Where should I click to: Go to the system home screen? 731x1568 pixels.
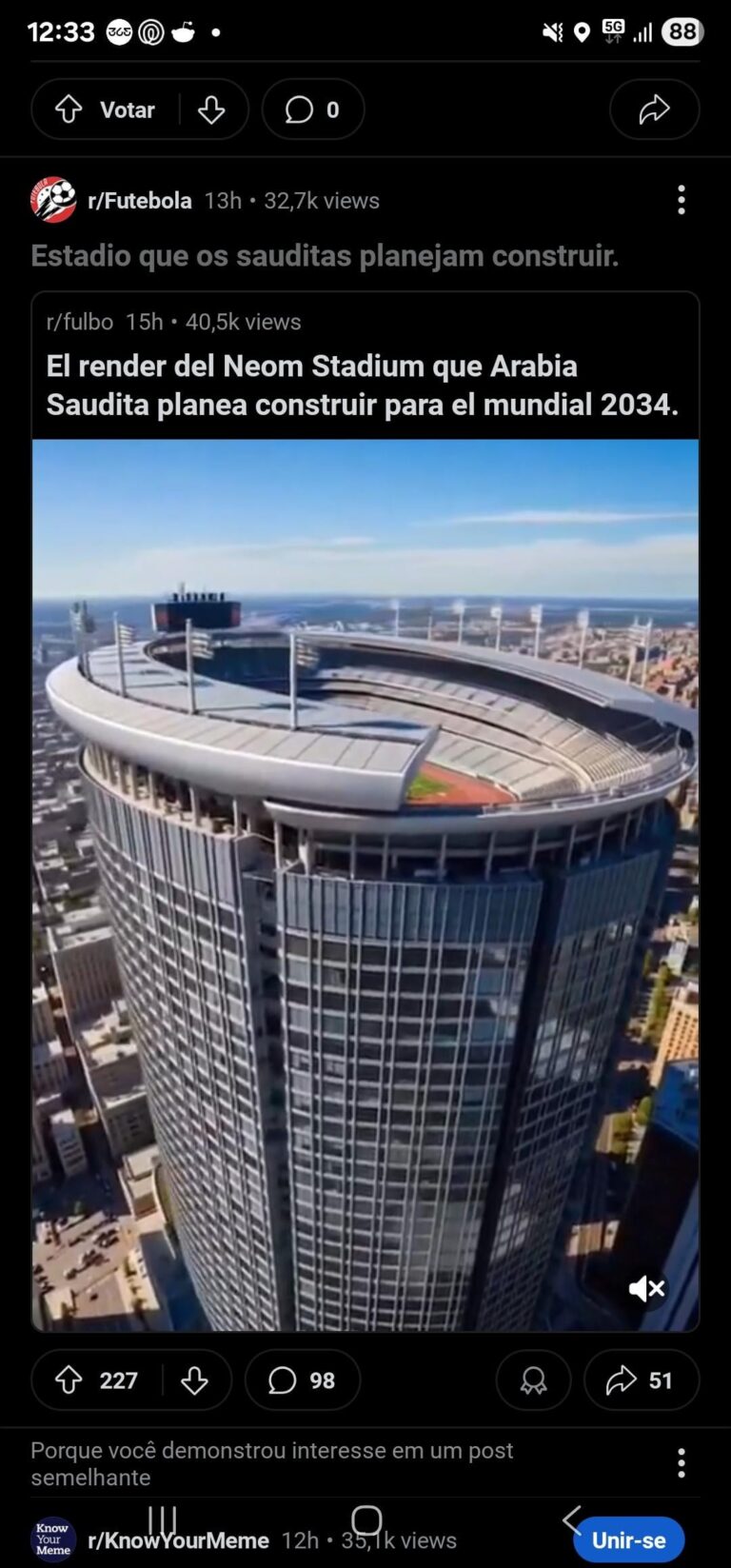pos(366,1520)
